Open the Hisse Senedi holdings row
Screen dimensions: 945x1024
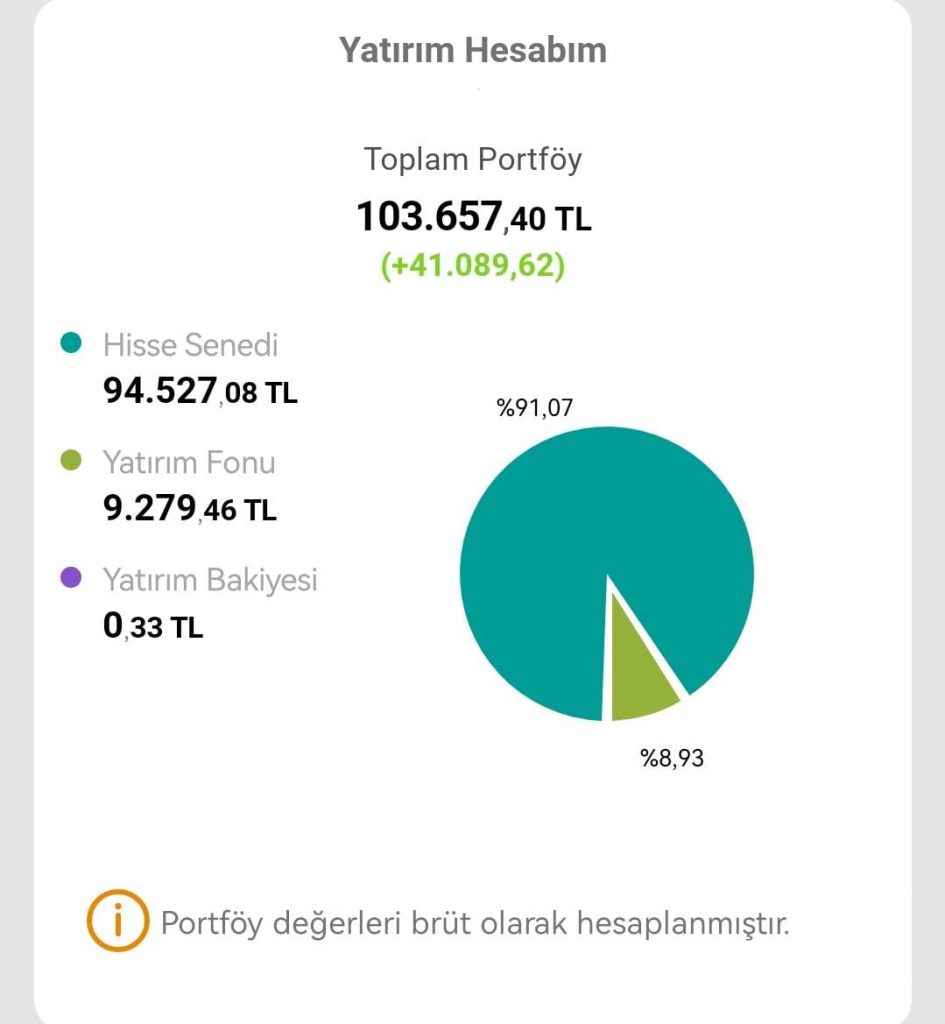[x=190, y=368]
